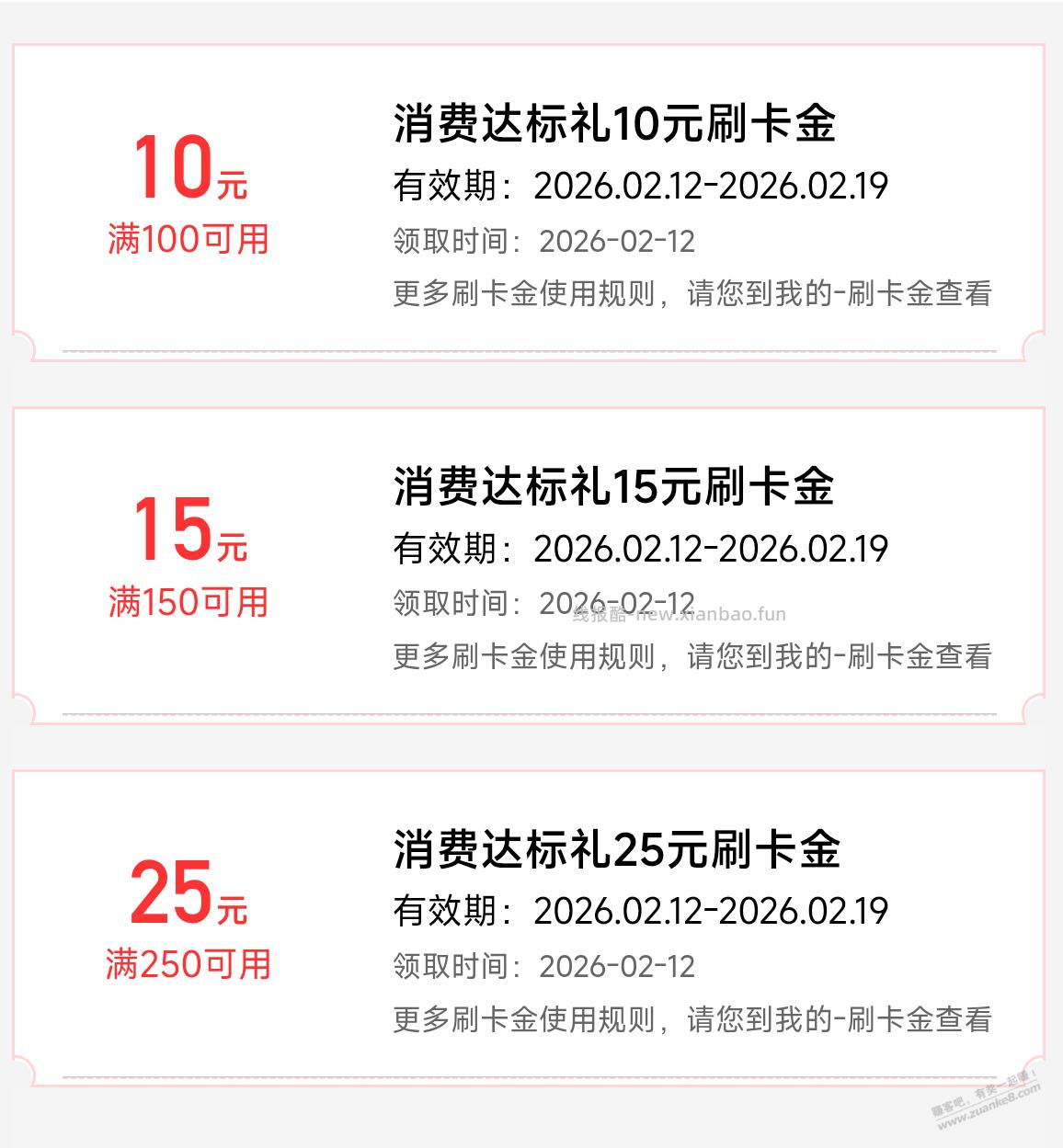This screenshot has width=1063, height=1148.
Task: Click the 消费达标礼25元刷卡金 title
Action: click(x=614, y=850)
